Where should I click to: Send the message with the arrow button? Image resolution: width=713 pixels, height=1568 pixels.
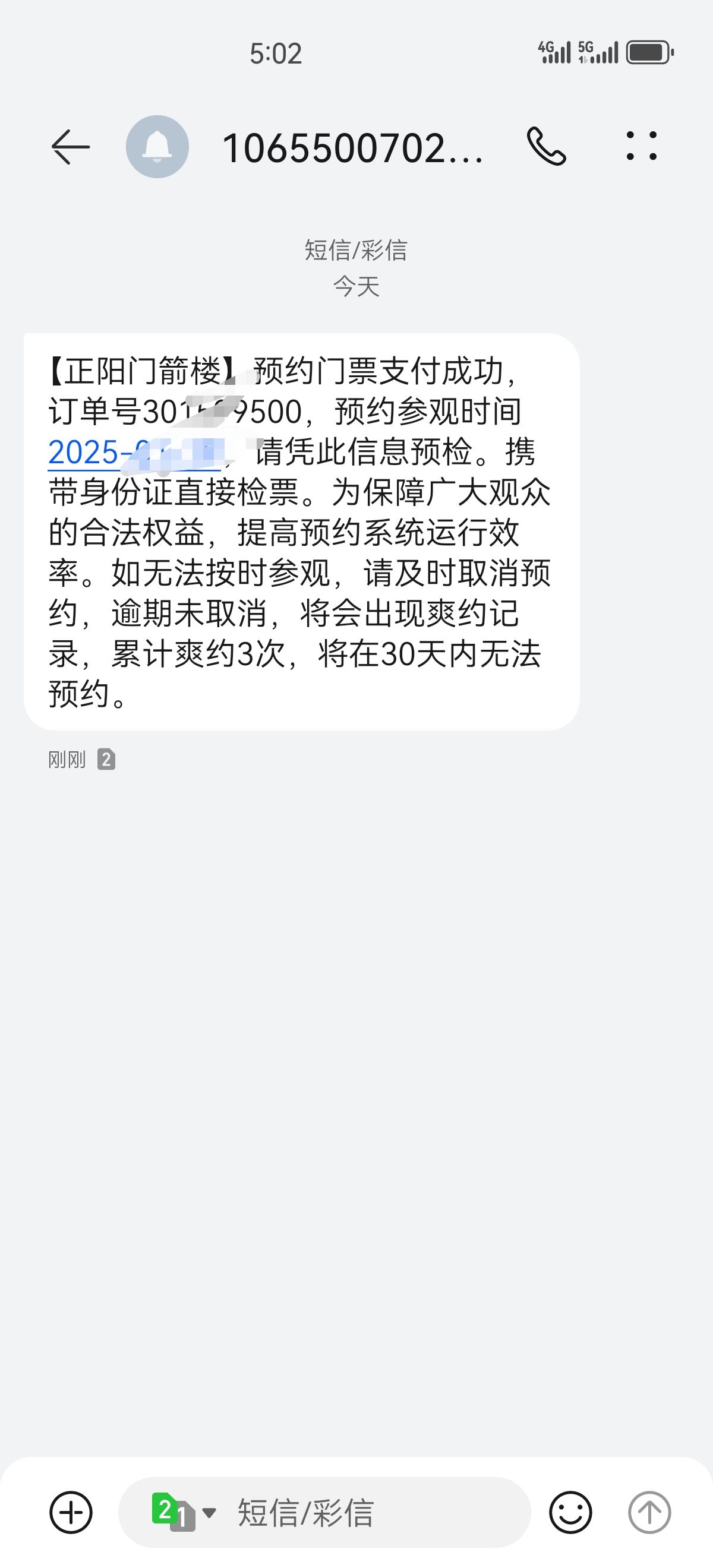click(649, 1512)
